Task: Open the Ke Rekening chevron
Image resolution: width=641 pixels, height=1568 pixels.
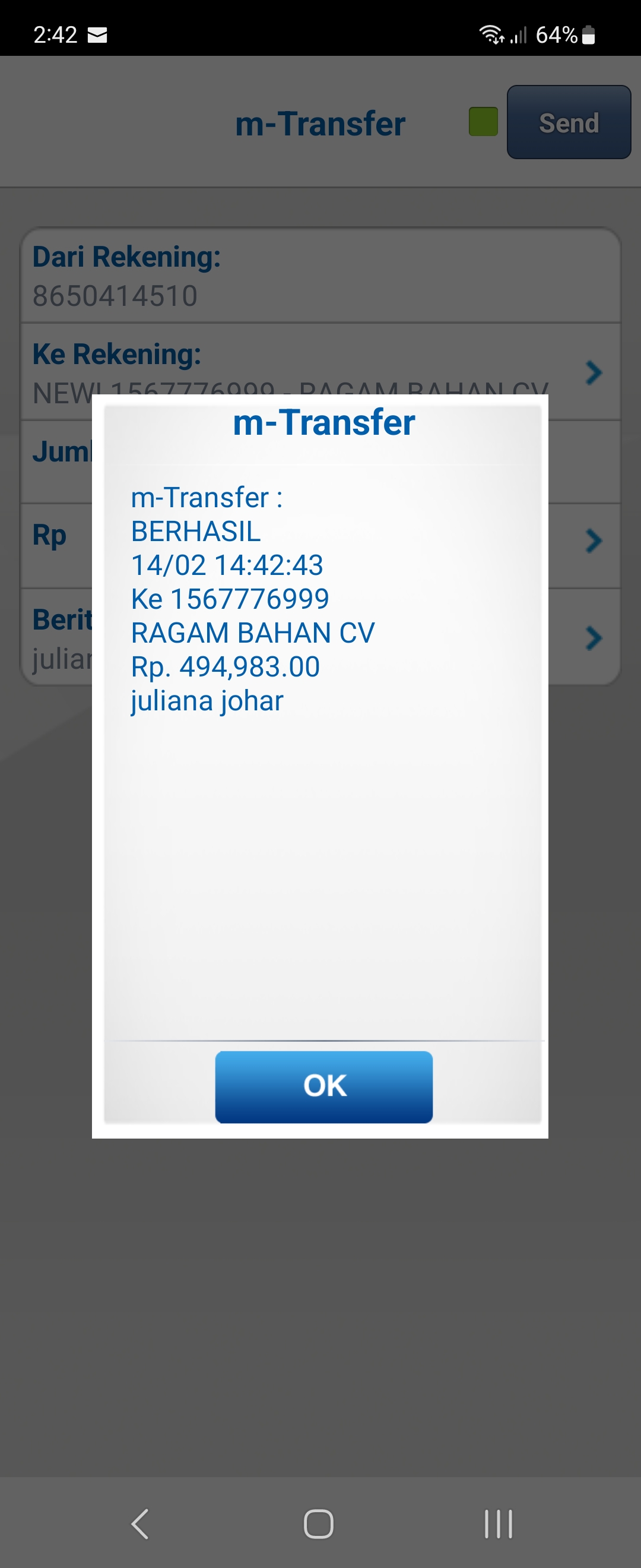Action: (594, 372)
